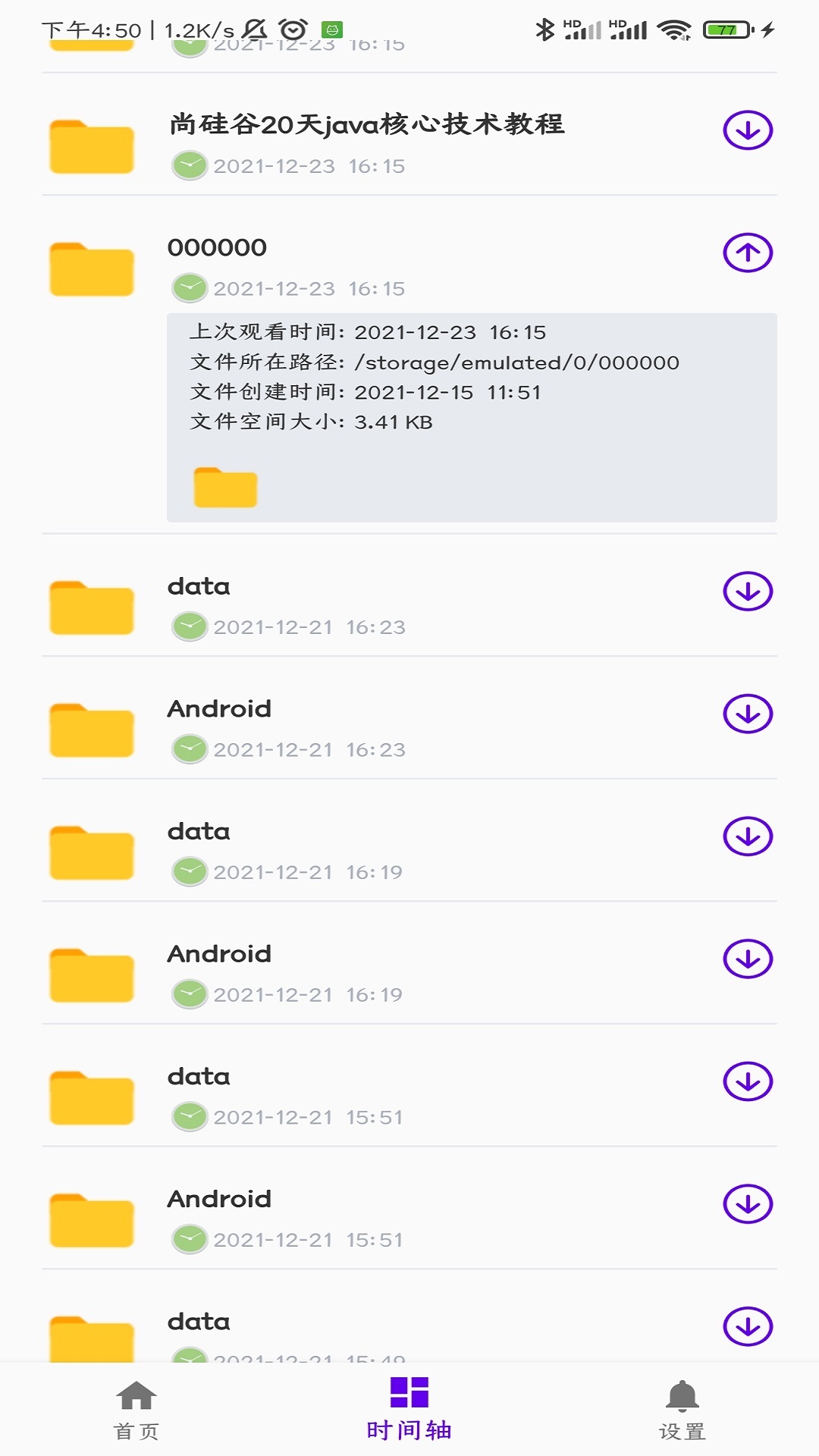Tap the alarm clock status bar icon
819x1456 pixels.
291,30
